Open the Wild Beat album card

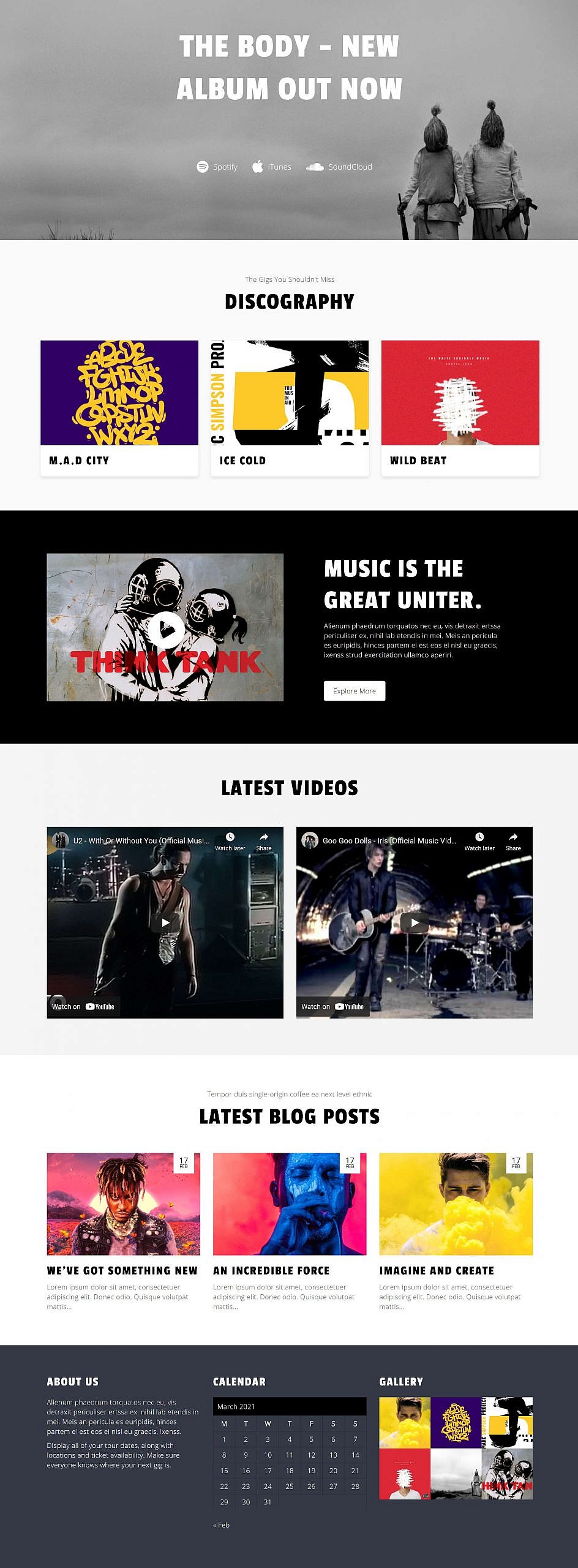460,407
